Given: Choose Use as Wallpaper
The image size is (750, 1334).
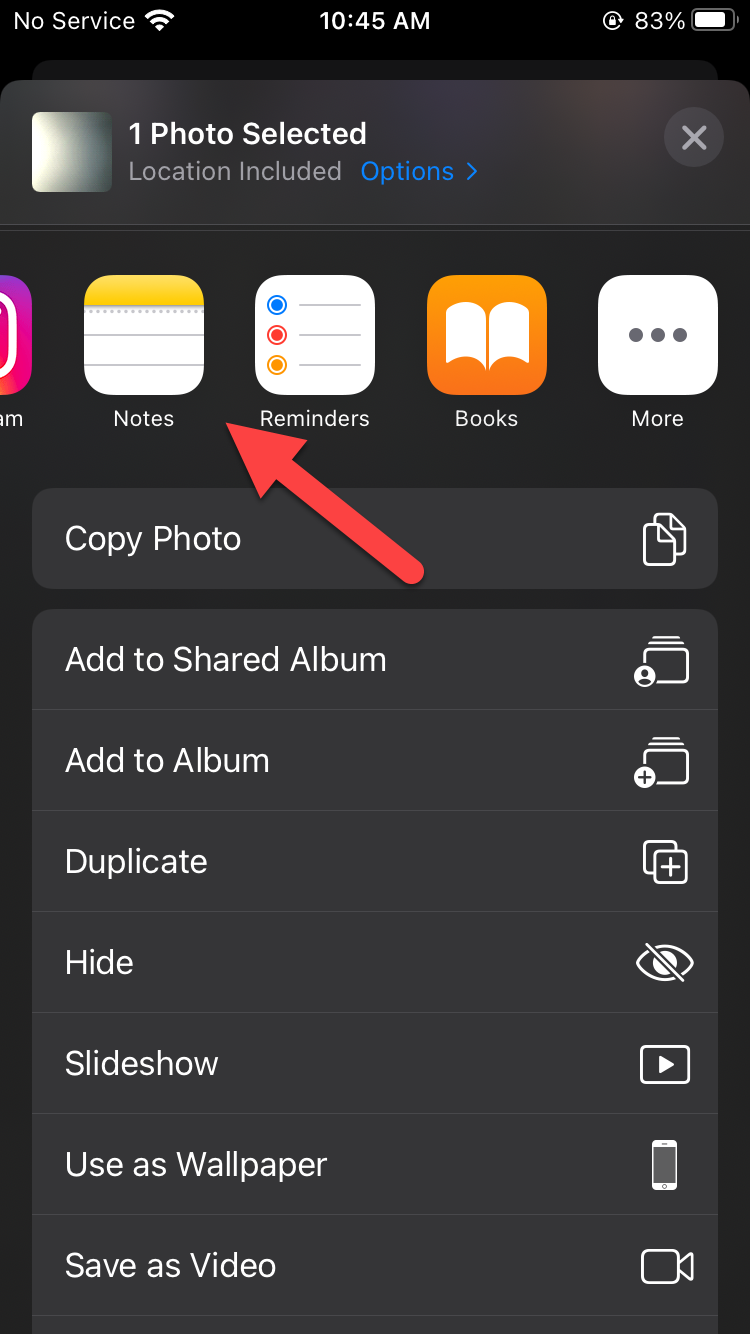Looking at the screenshot, I should click(375, 1165).
